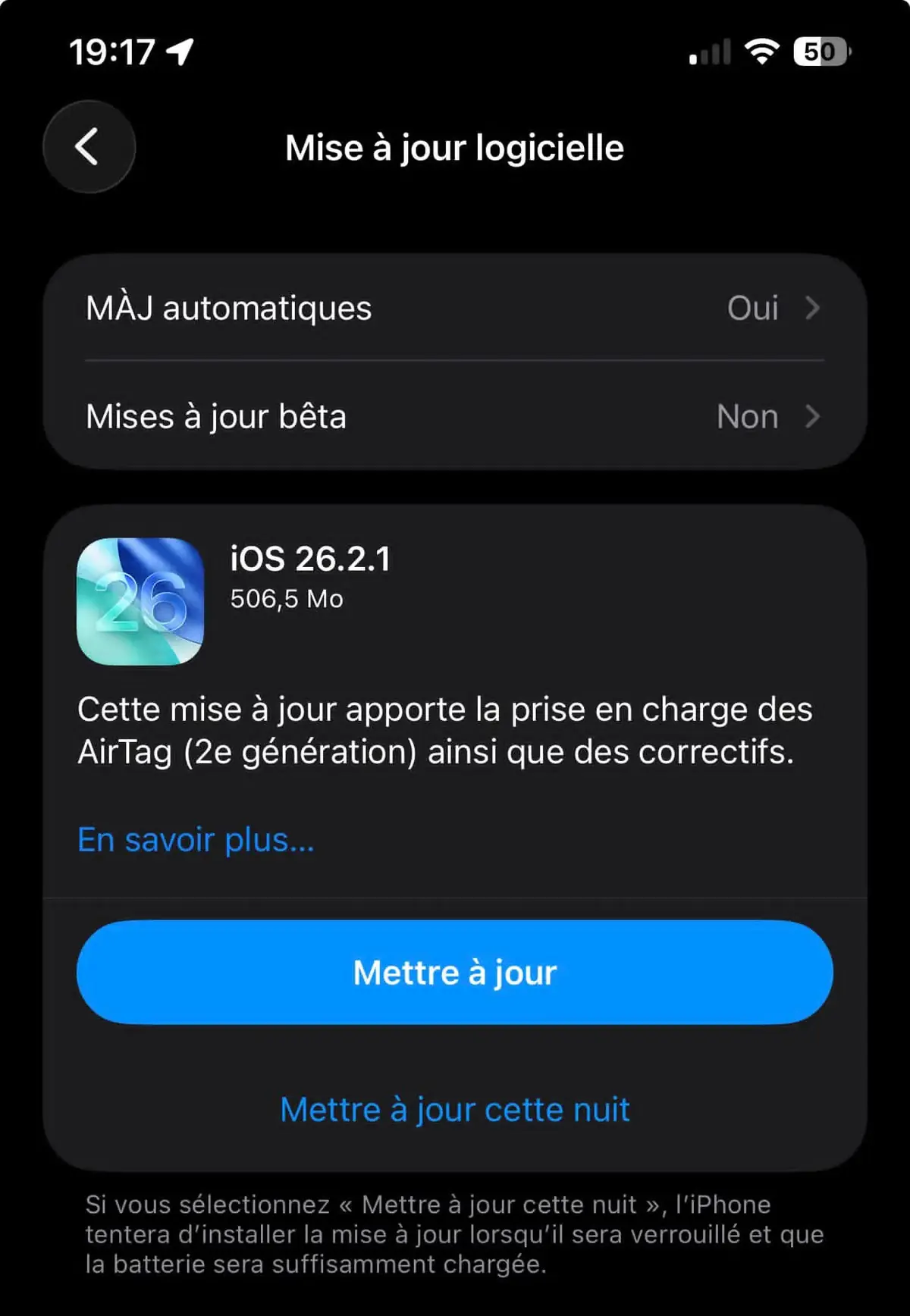Image resolution: width=910 pixels, height=1316 pixels.
Task: Tap the 506,5 Mo size label
Action: [287, 599]
